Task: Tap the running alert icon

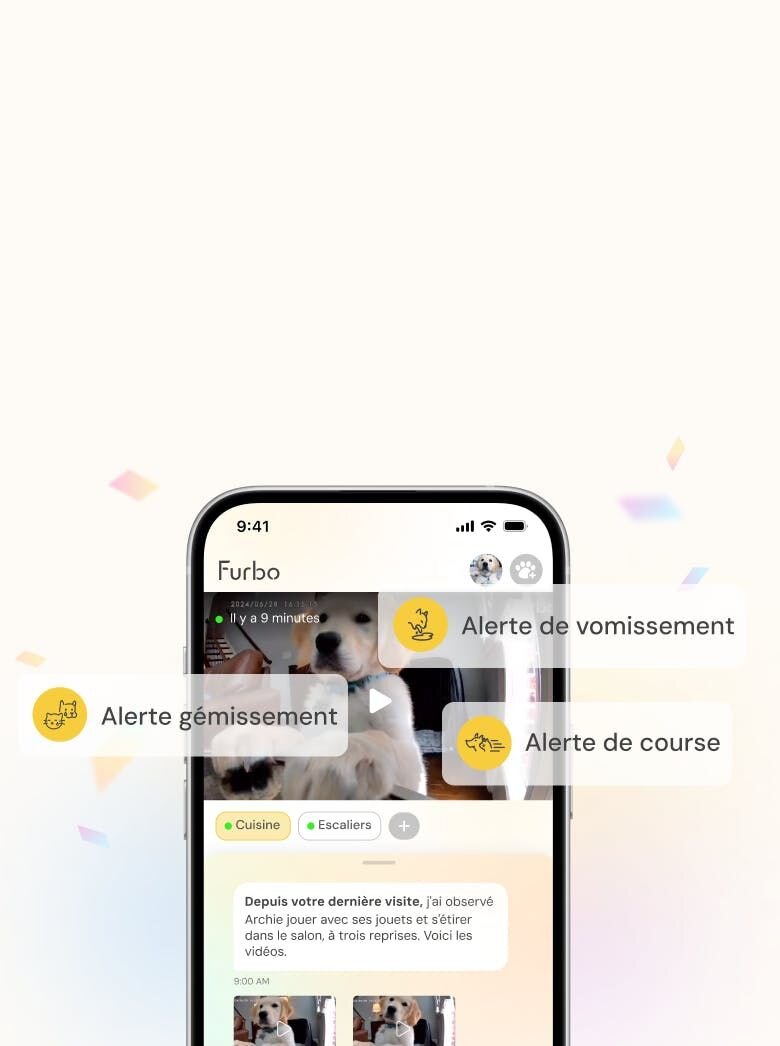Action: pyautogui.click(x=482, y=743)
